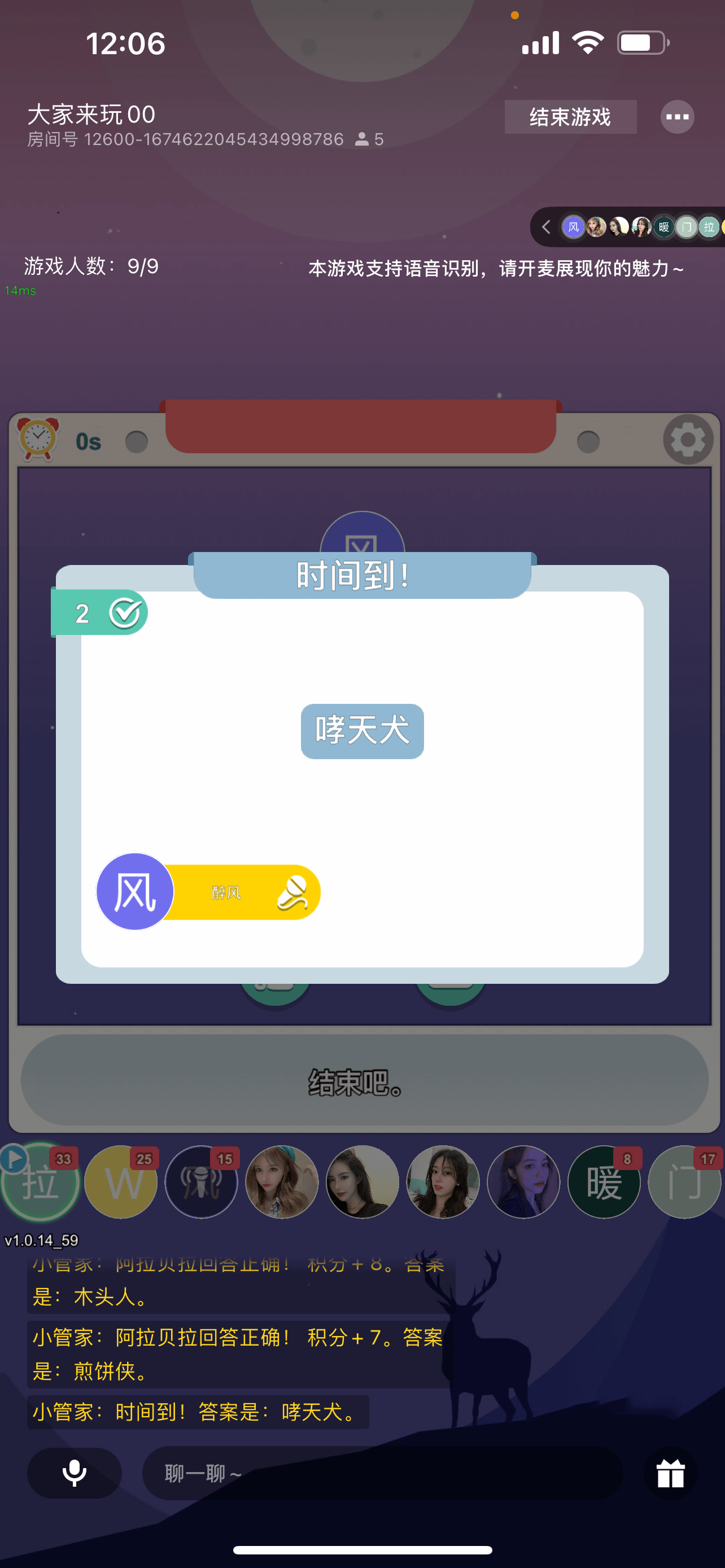
Task: Select the W player avatar
Action: [x=120, y=1182]
